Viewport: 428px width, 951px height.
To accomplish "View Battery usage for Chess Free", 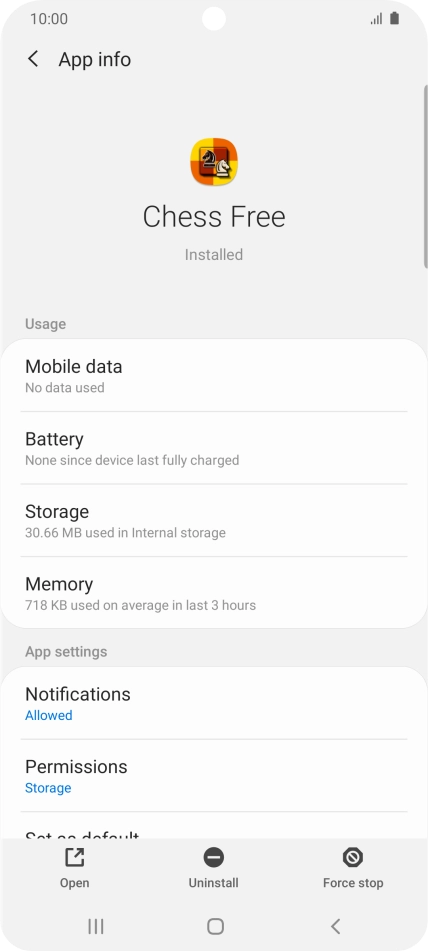I will click(x=214, y=448).
